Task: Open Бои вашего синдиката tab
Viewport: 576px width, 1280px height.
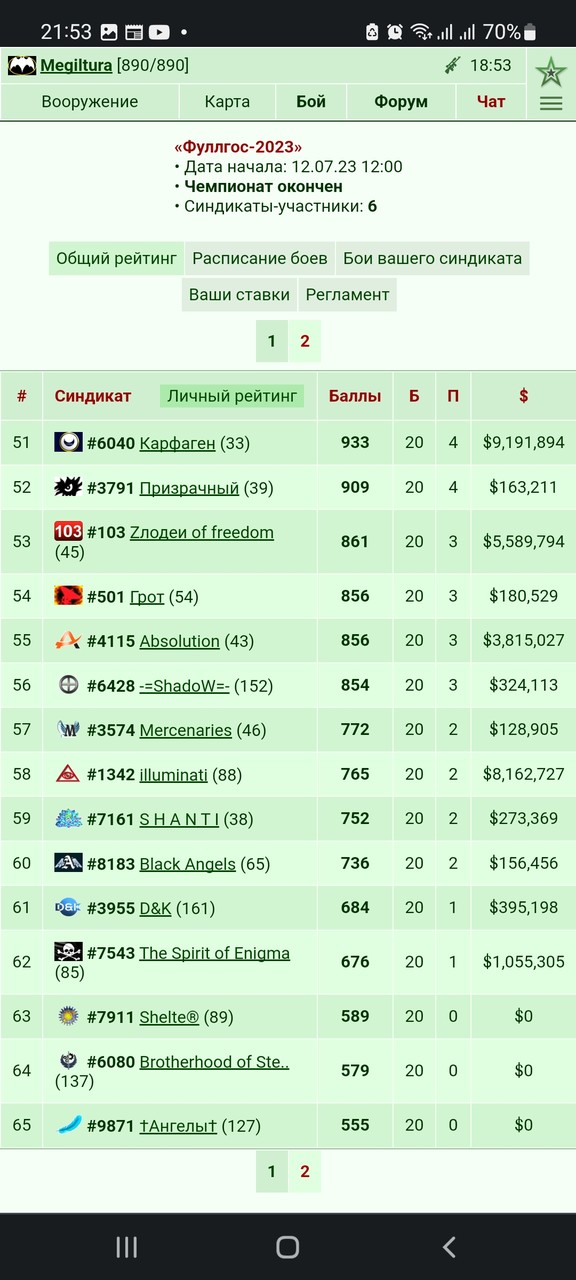Action: coord(433,258)
